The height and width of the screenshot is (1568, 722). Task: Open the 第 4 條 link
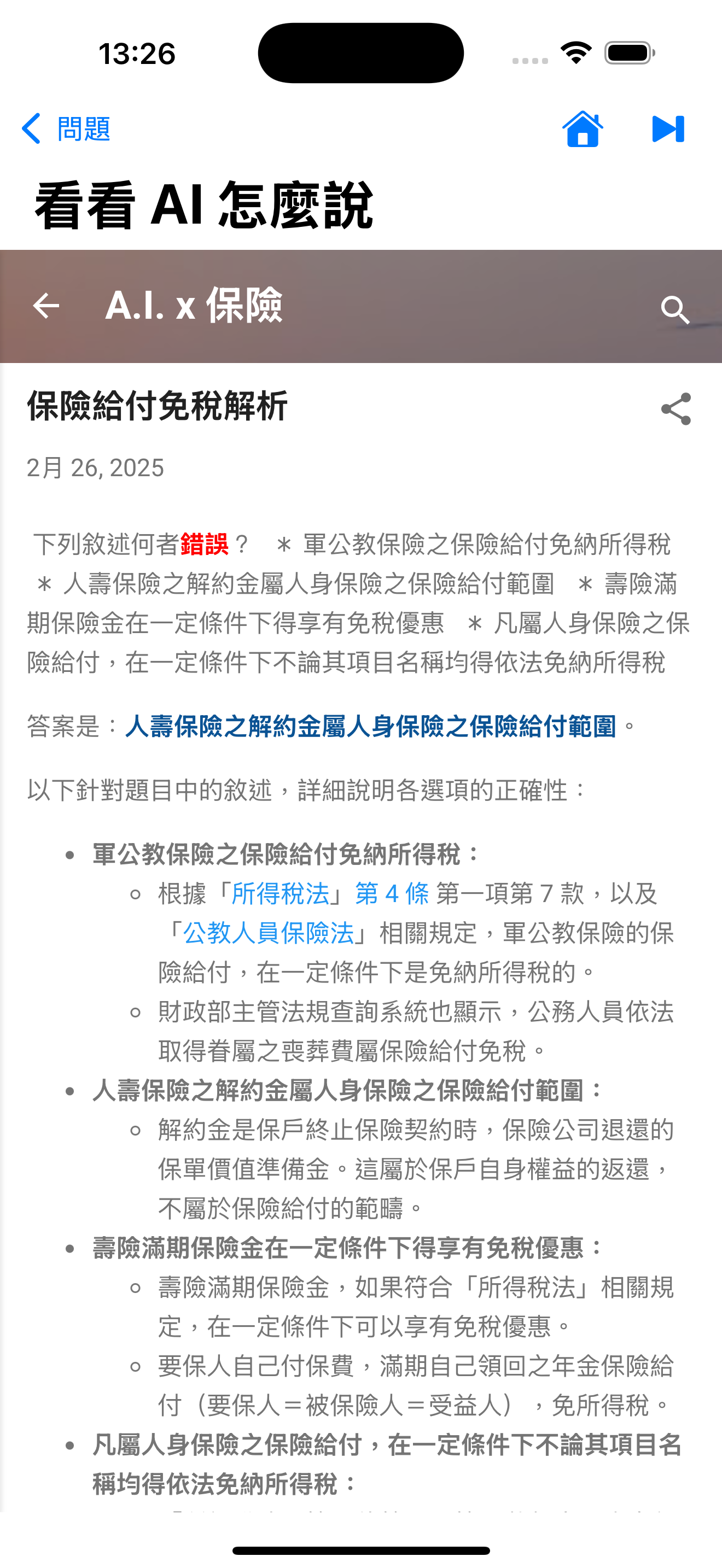392,893
